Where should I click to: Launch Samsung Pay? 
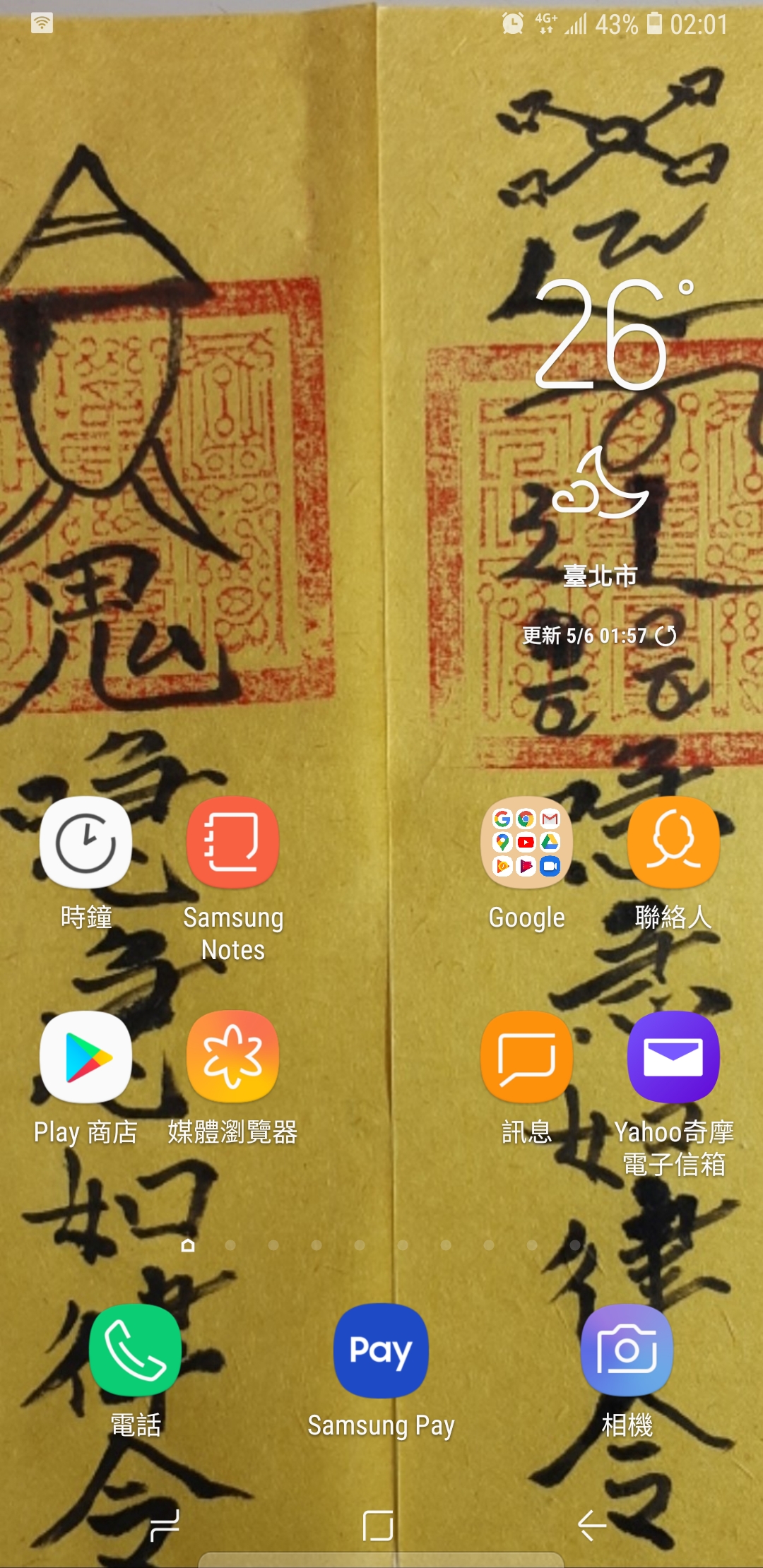click(x=381, y=1350)
